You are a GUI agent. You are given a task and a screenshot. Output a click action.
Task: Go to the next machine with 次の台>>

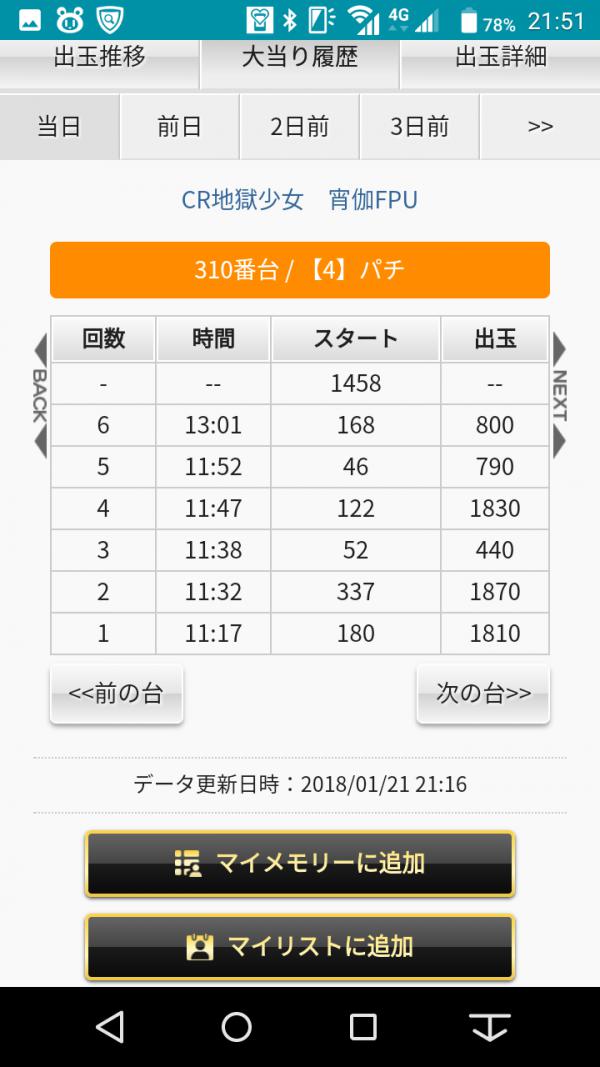tap(483, 693)
